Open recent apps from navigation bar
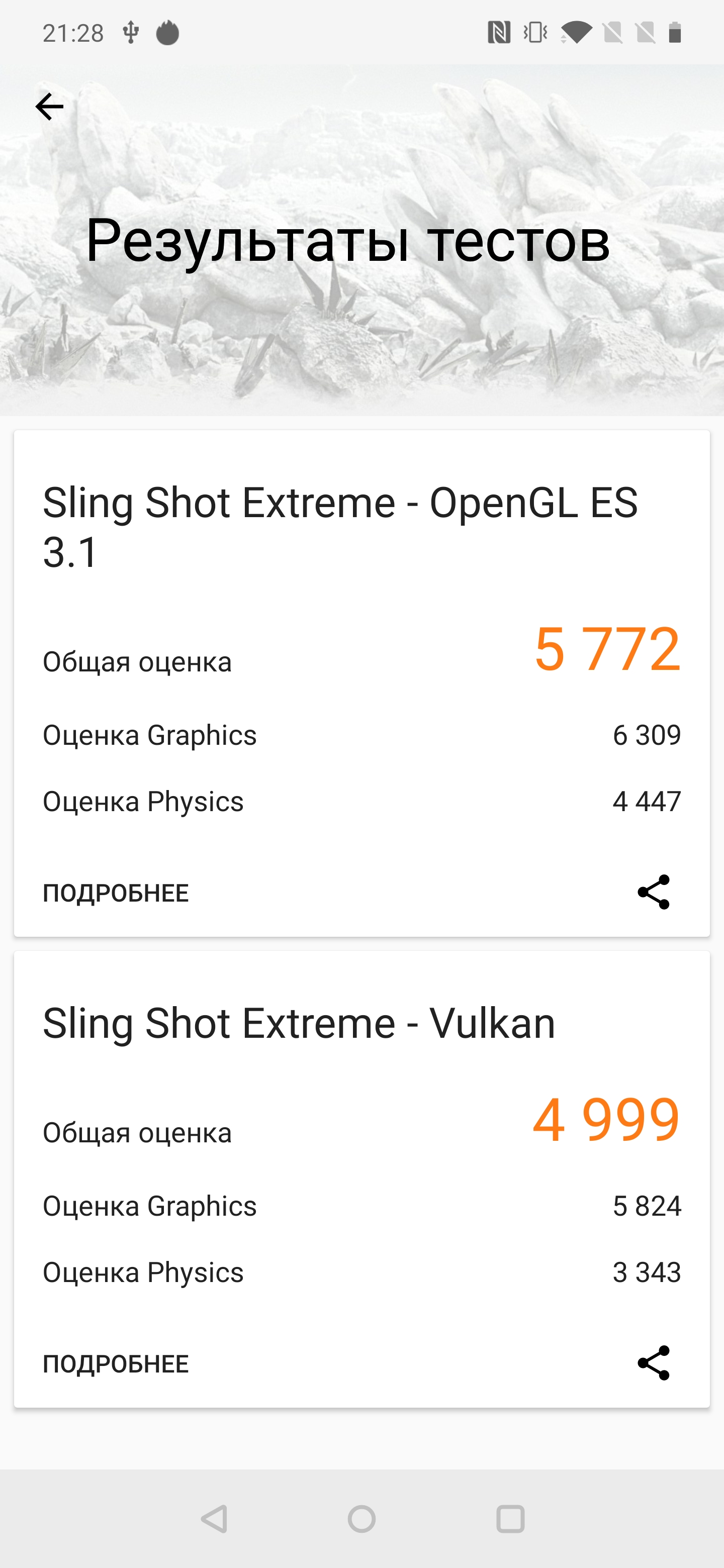This screenshot has width=724, height=1568. [510, 1519]
